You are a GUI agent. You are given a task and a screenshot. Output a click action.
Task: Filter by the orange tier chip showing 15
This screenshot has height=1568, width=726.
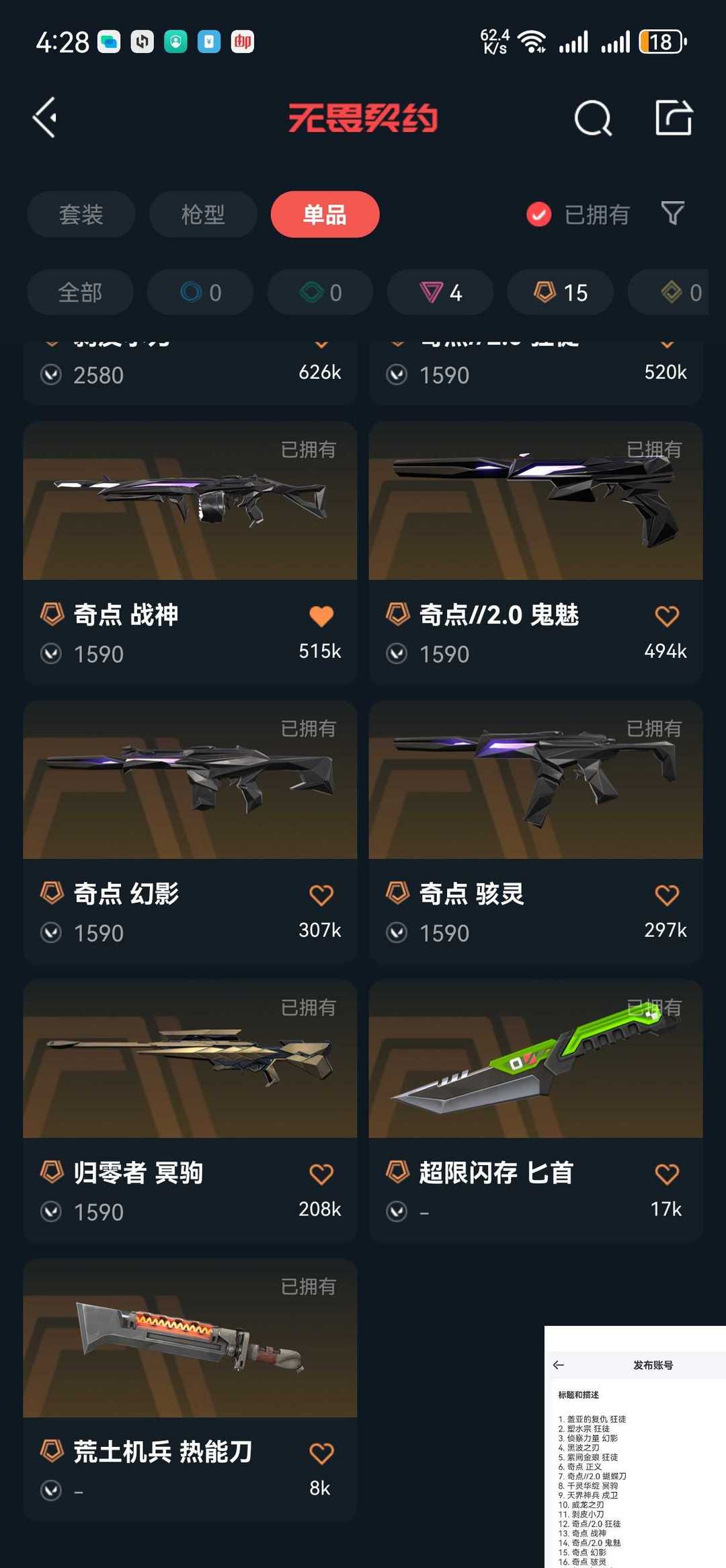pos(561,293)
